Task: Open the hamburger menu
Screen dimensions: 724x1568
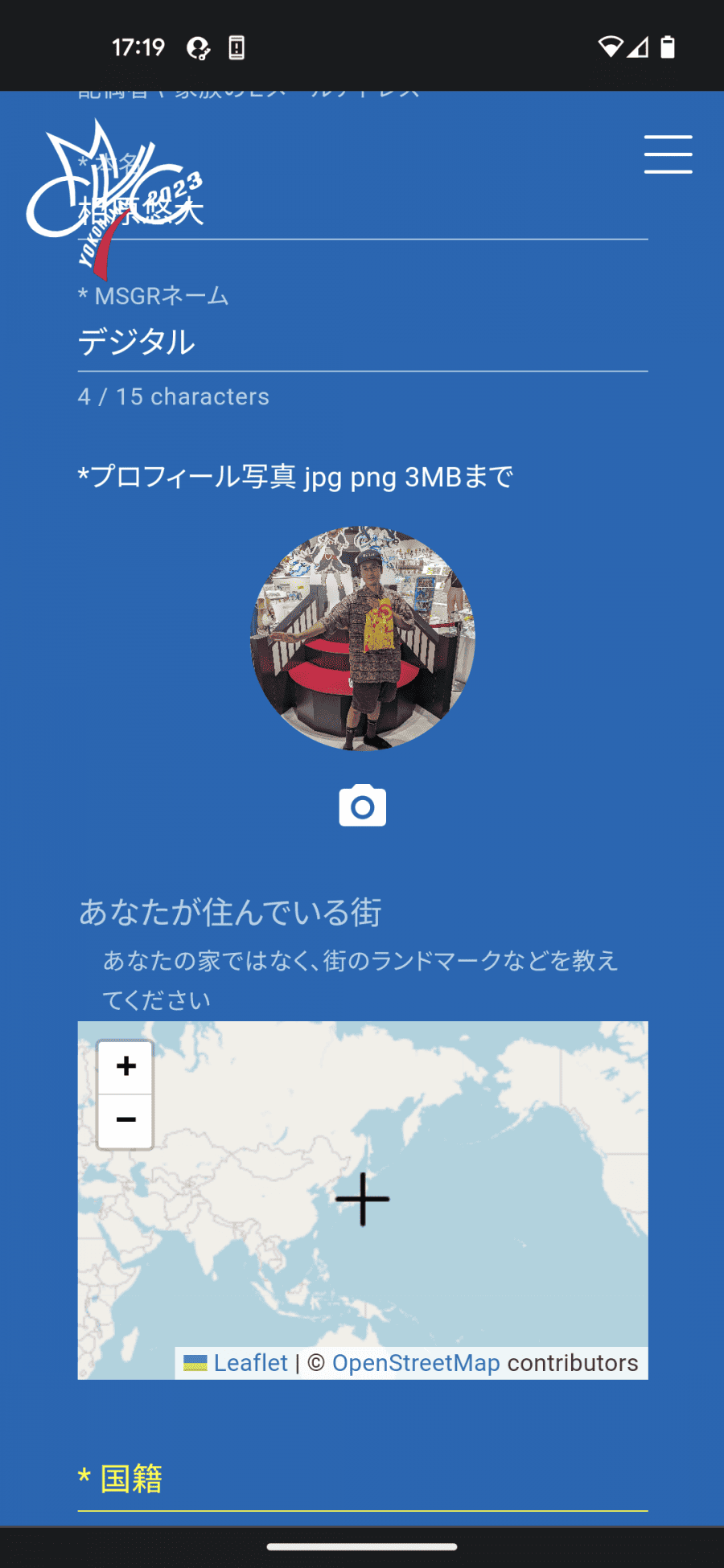Action: tap(668, 154)
